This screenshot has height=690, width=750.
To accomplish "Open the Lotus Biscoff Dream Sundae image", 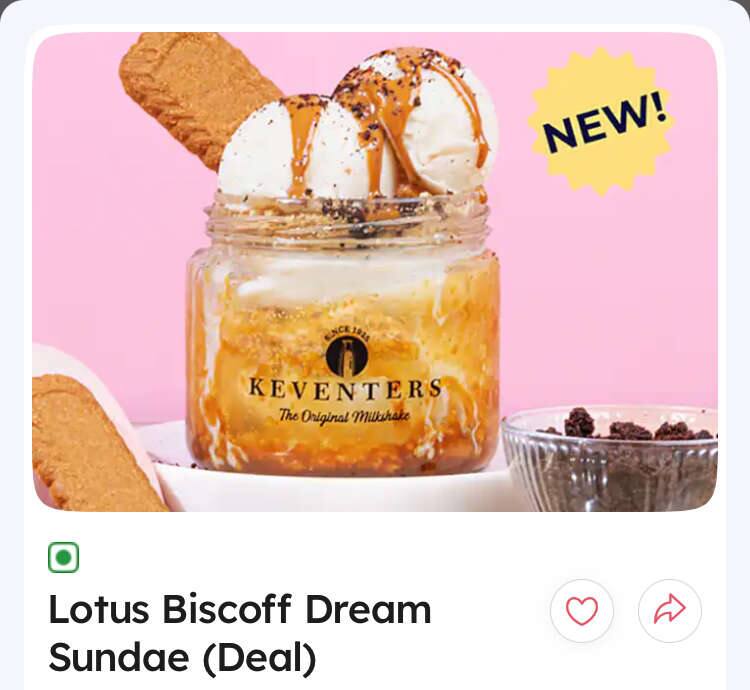I will tap(374, 272).
